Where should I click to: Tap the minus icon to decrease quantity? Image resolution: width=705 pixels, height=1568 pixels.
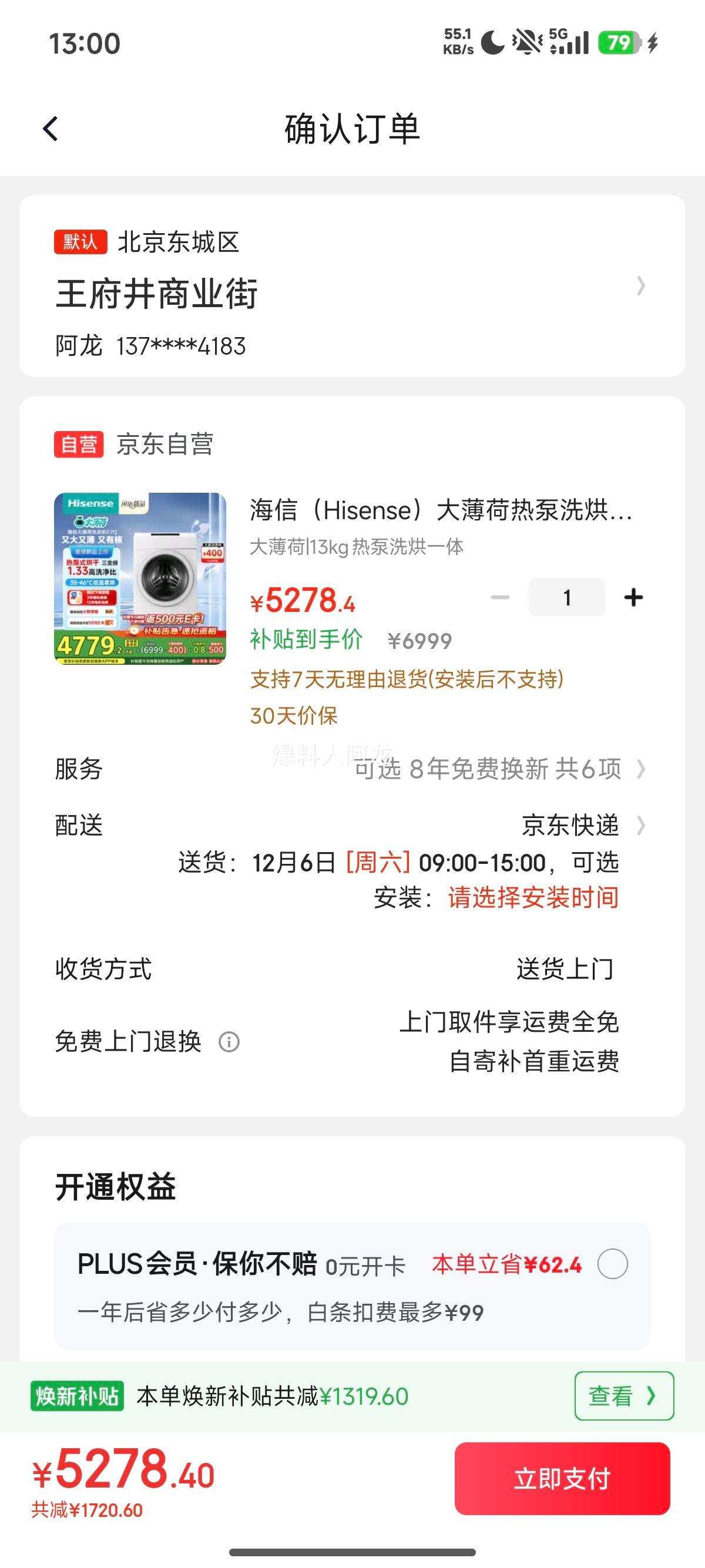[x=499, y=597]
